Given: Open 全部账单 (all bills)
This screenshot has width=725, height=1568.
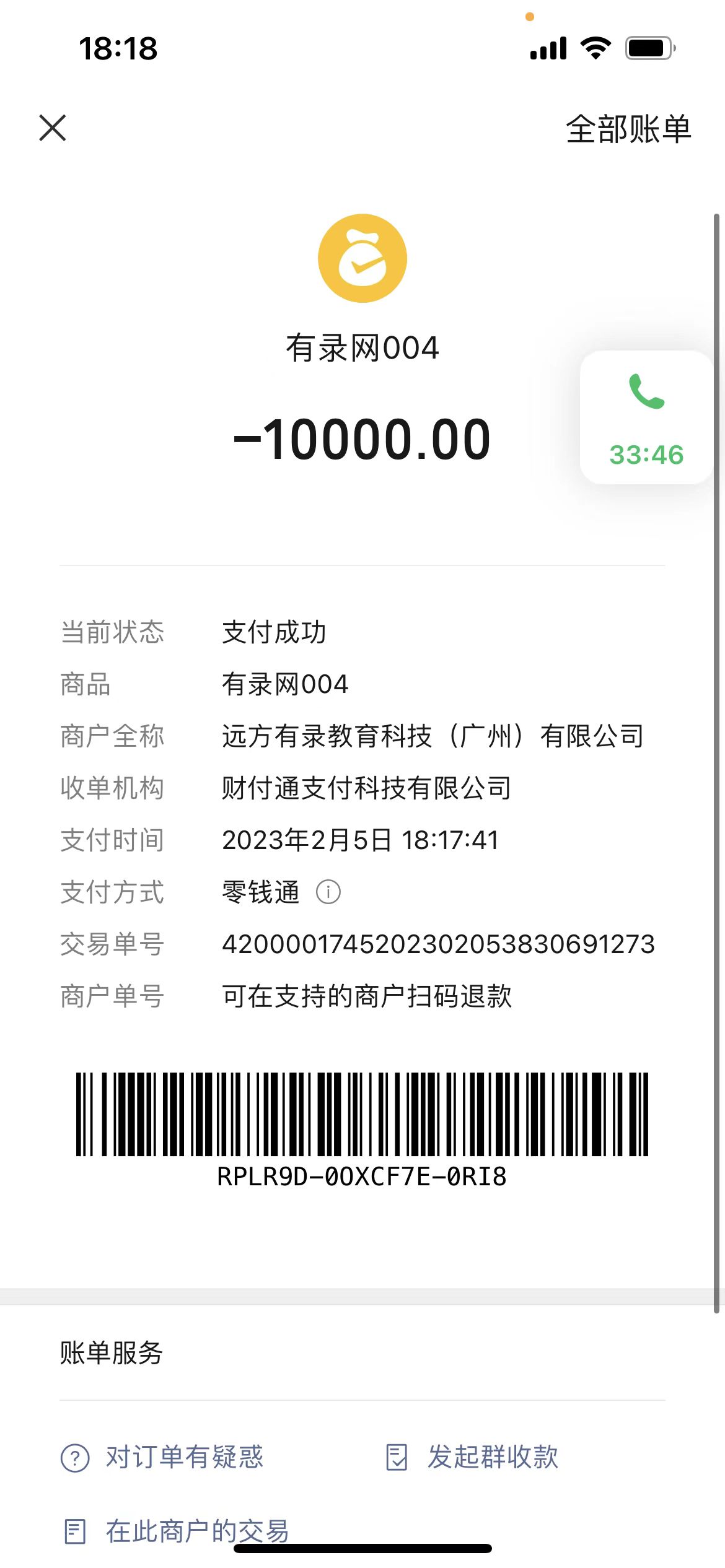Looking at the screenshot, I should tap(628, 129).
